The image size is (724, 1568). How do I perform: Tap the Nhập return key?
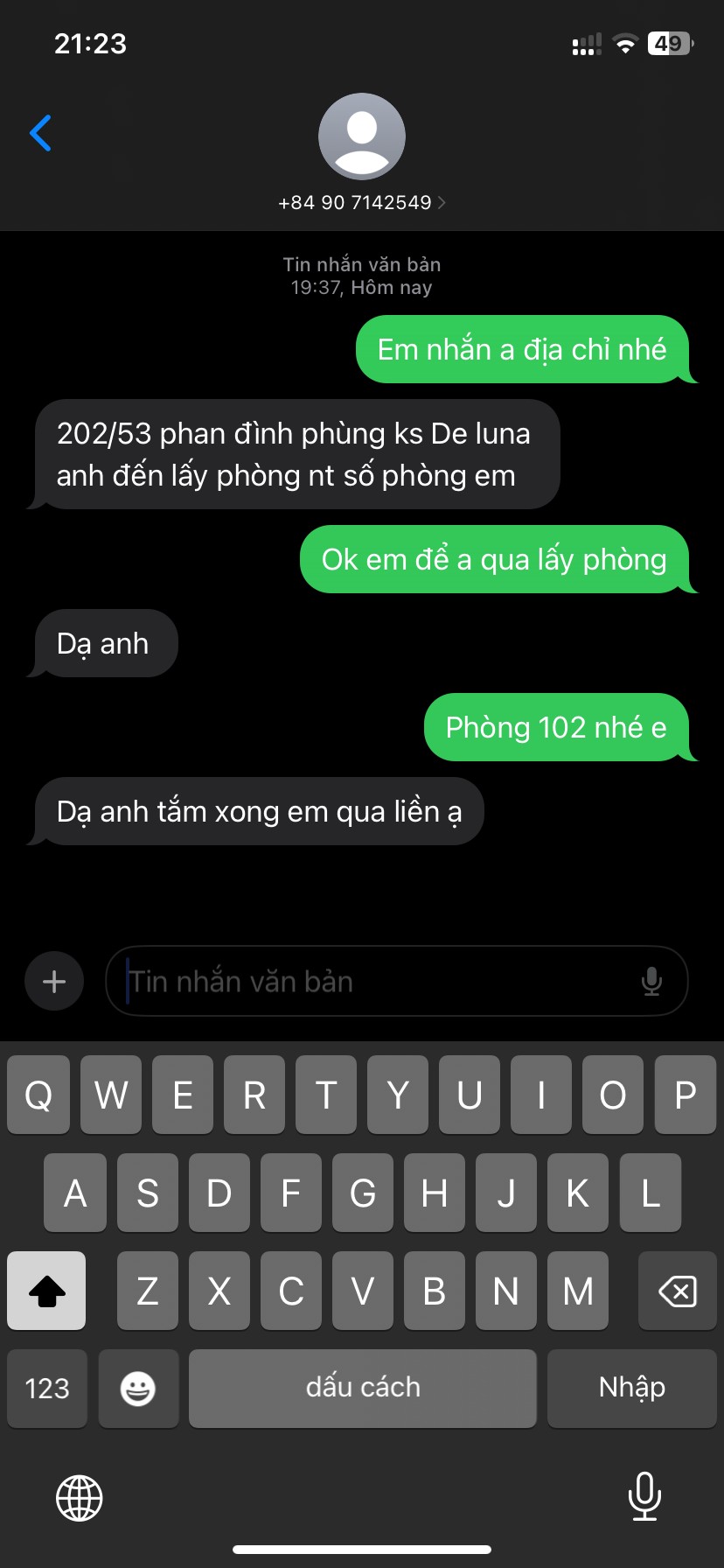[x=631, y=1388]
